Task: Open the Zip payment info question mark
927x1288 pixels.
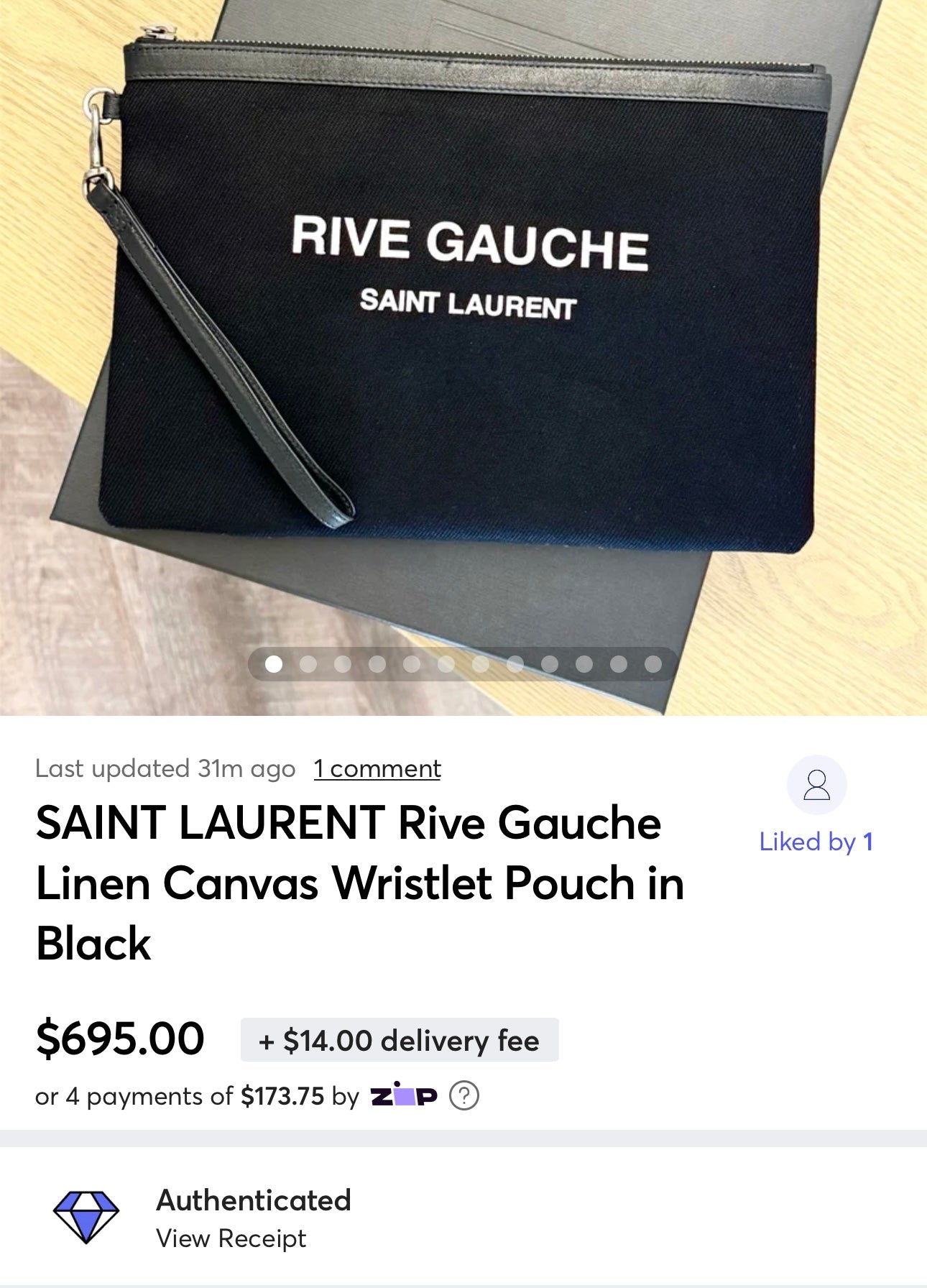Action: [464, 1096]
